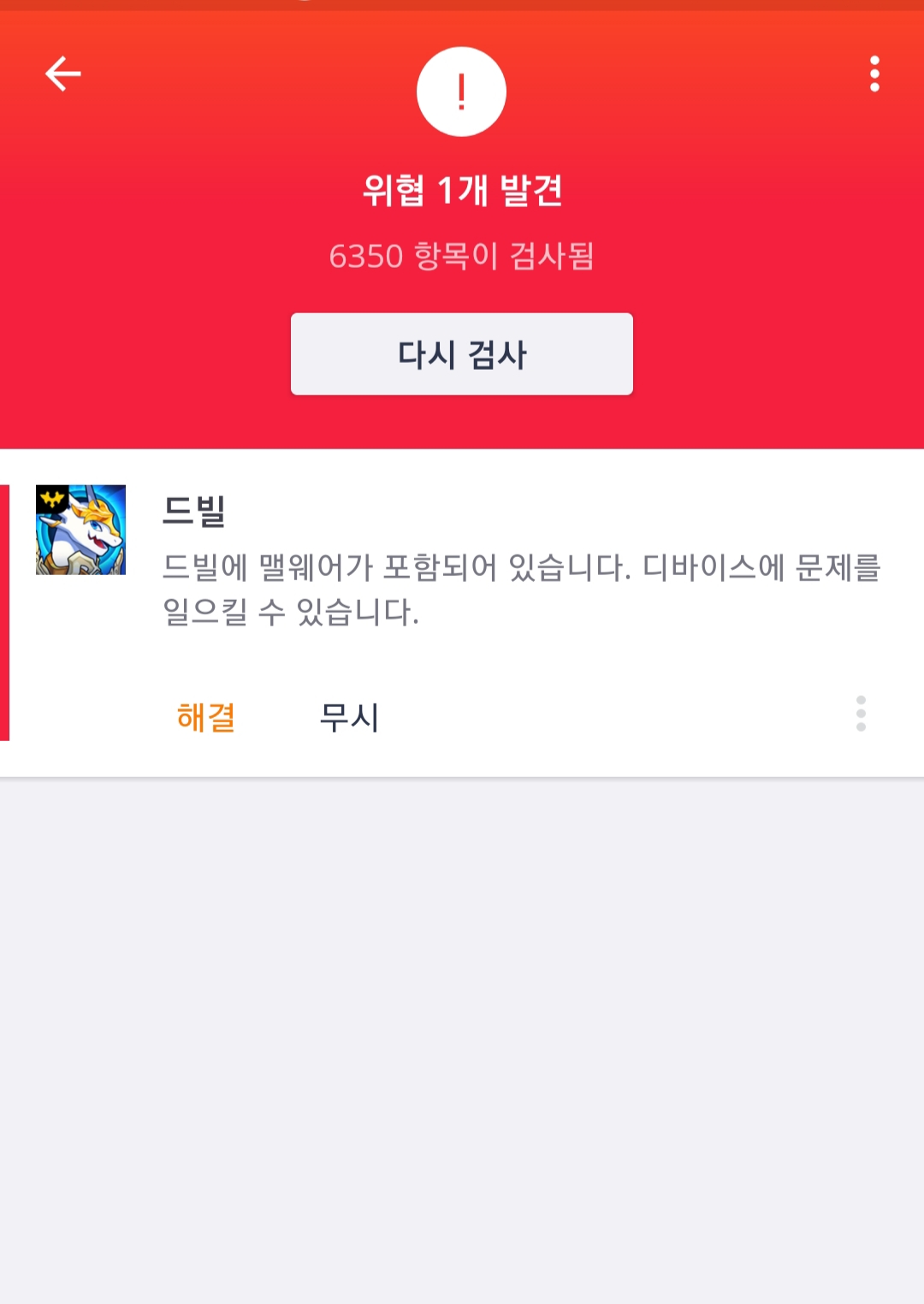Open more options for the 드빌 threat
924x1304 pixels.
click(861, 714)
